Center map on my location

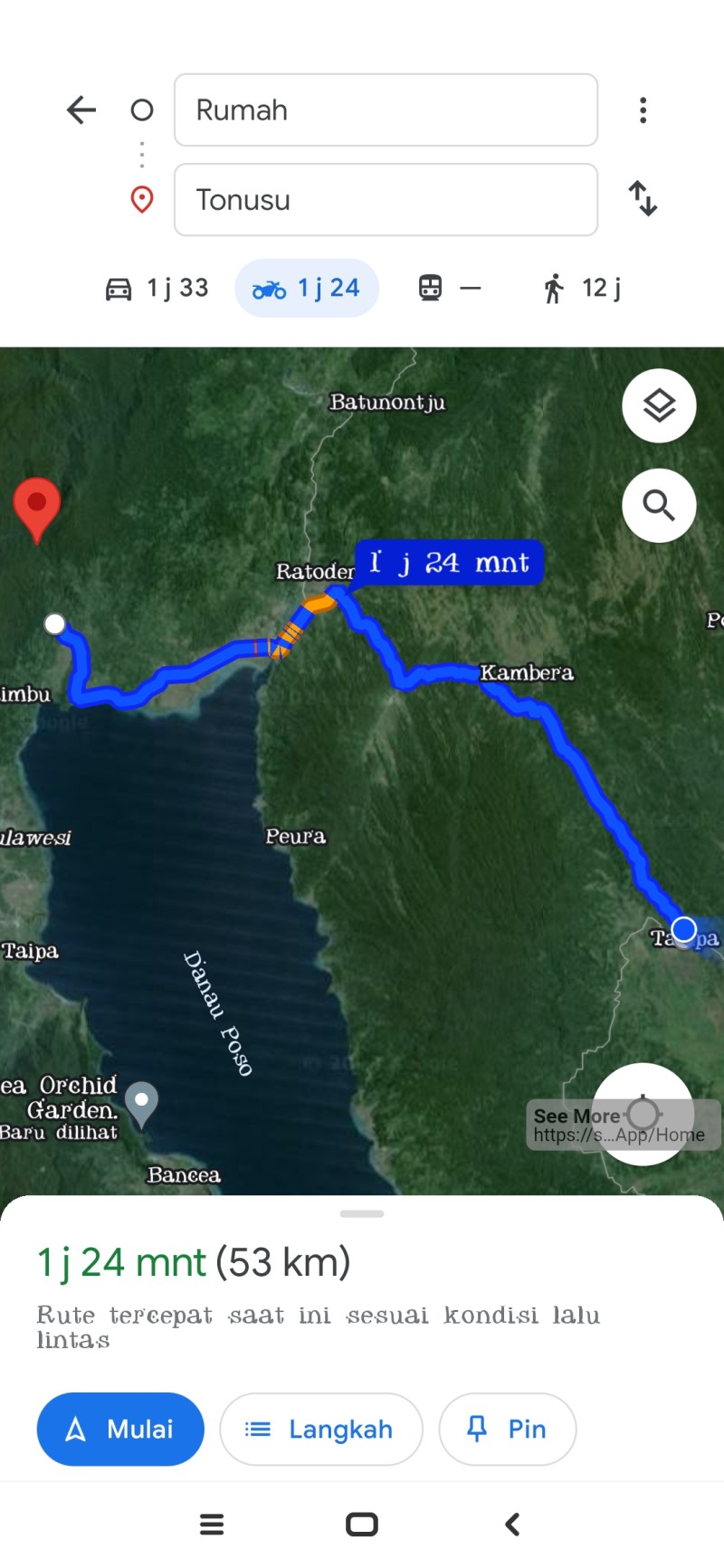tap(643, 1113)
